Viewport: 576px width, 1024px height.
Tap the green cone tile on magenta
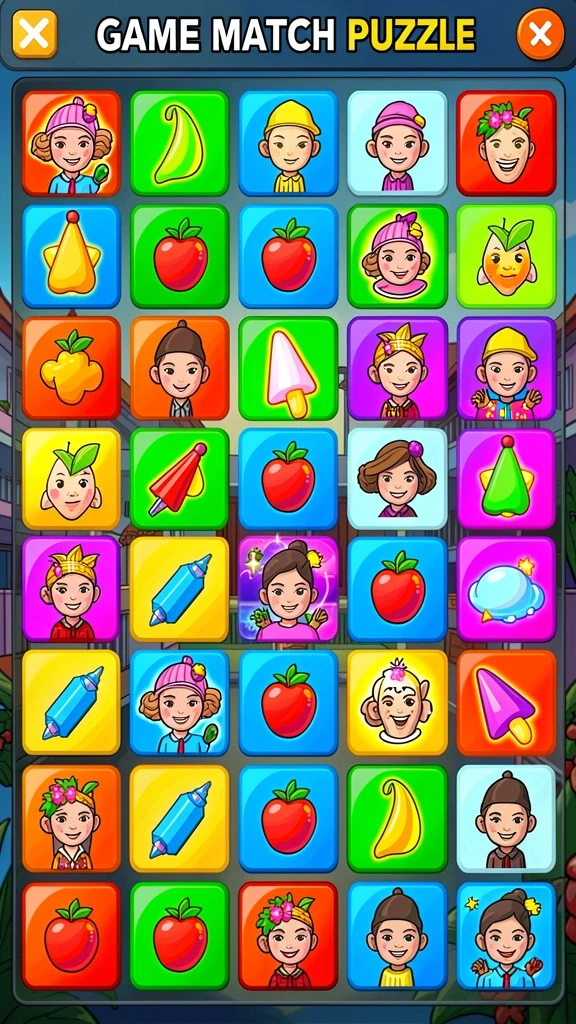pos(506,479)
